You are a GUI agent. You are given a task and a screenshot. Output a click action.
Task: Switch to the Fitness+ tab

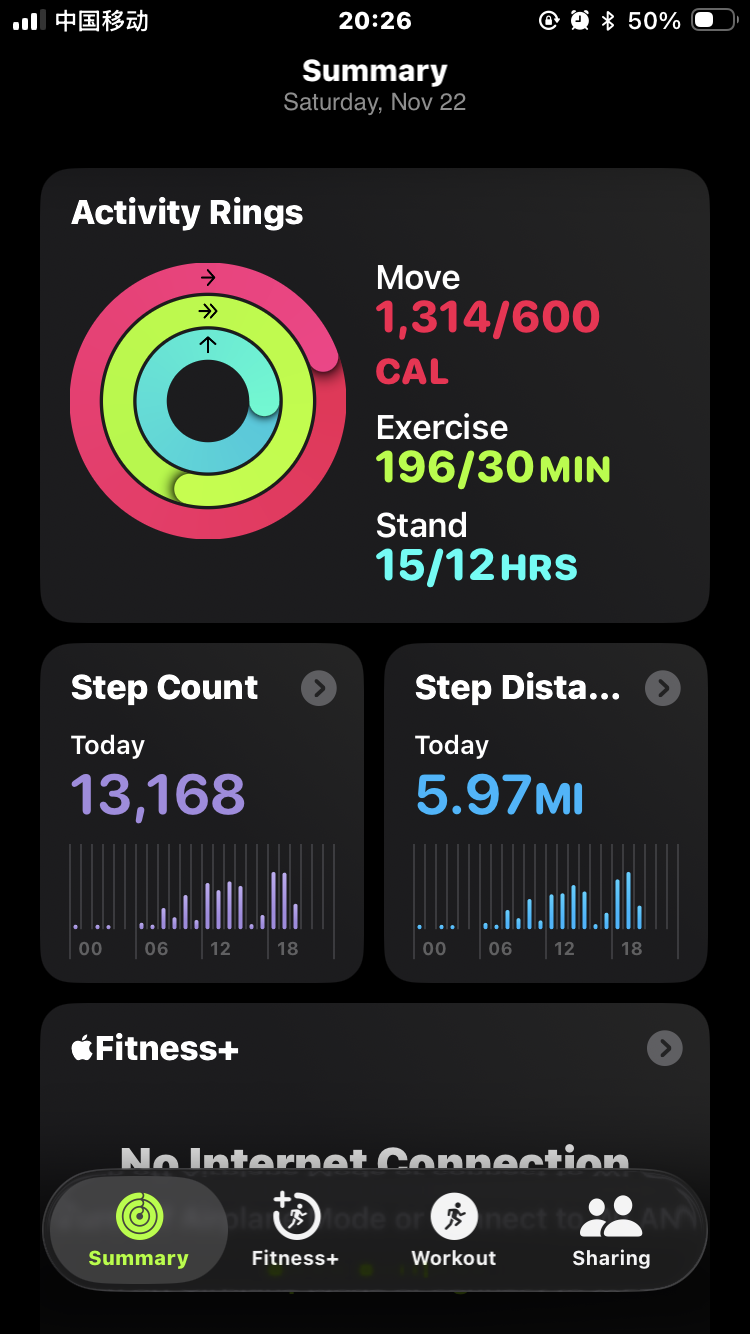pyautogui.click(x=295, y=1230)
